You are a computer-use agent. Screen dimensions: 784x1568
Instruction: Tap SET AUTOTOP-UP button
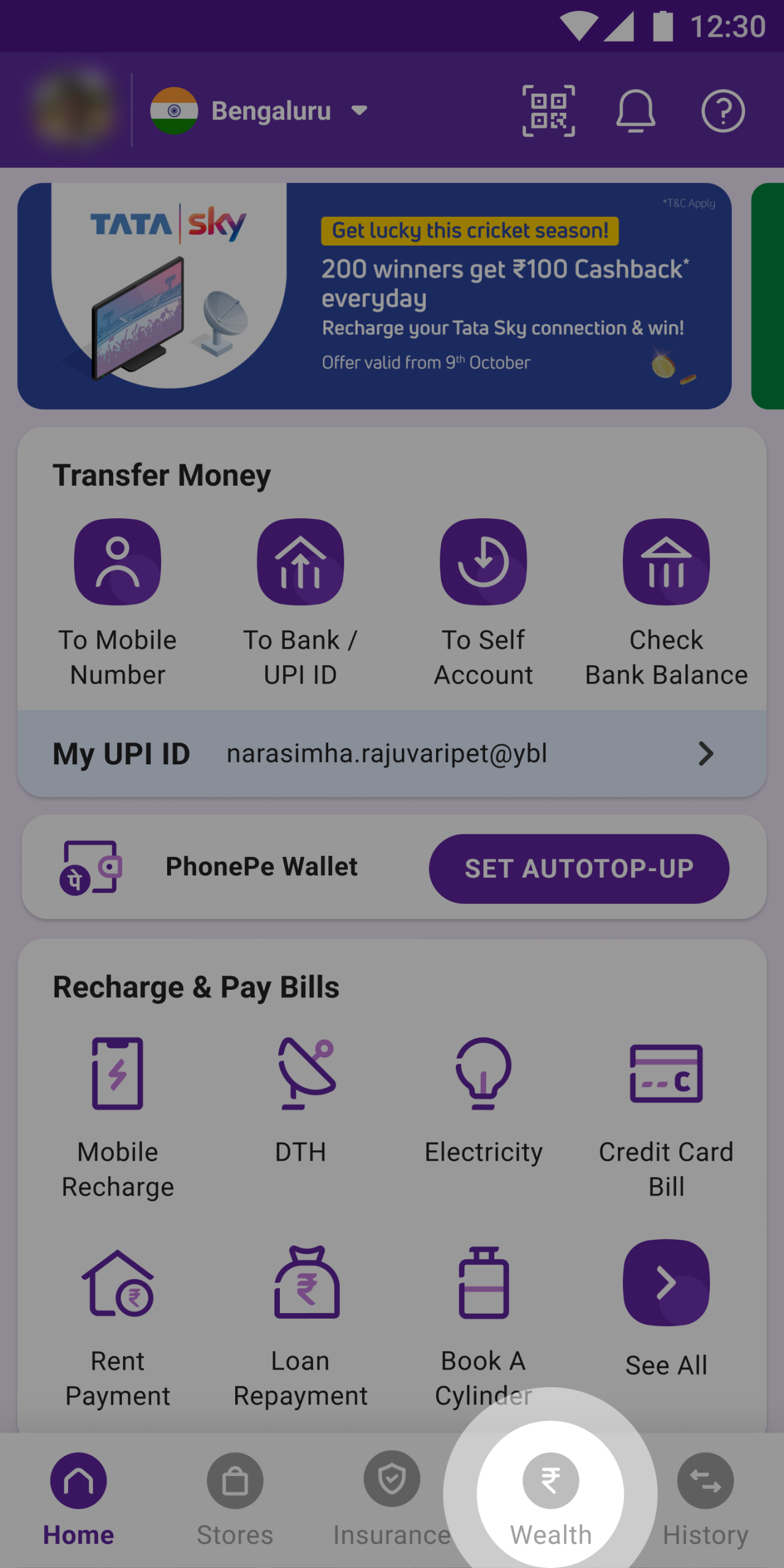(579, 869)
